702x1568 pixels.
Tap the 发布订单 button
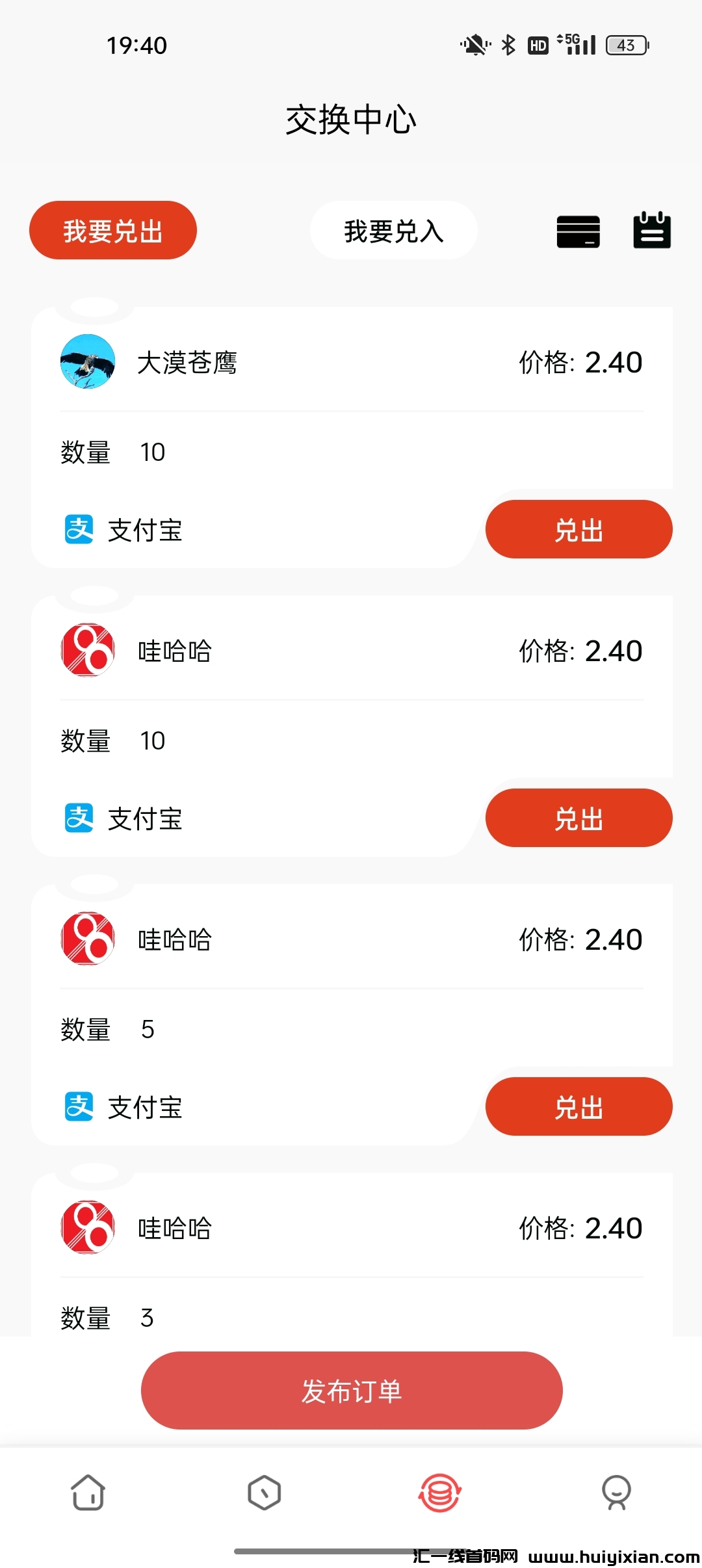pos(352,1391)
